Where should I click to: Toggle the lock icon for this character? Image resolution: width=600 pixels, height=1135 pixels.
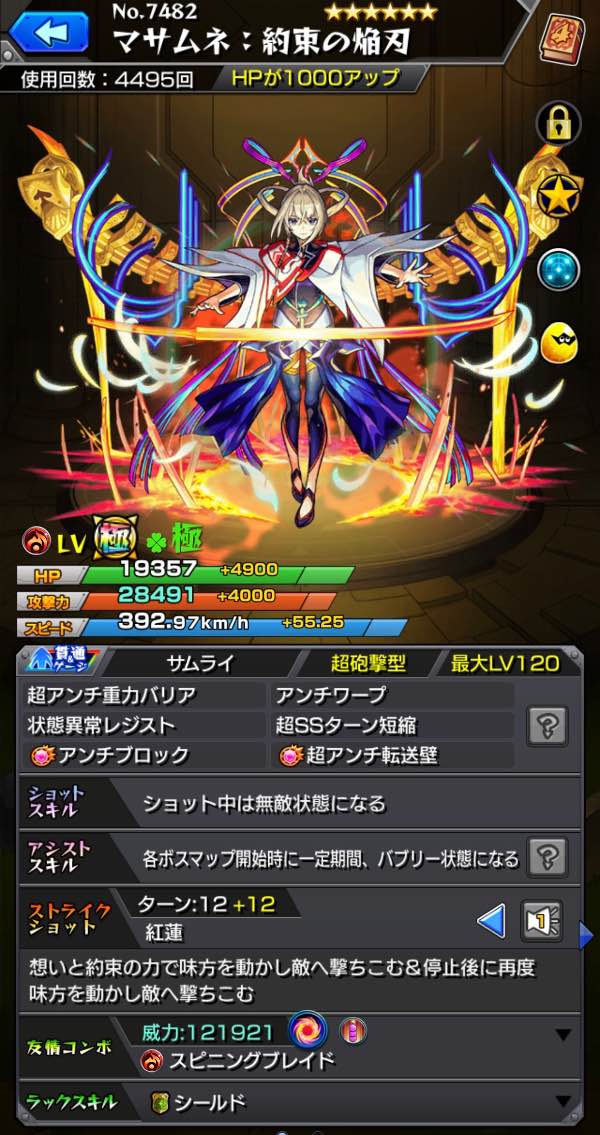560,124
